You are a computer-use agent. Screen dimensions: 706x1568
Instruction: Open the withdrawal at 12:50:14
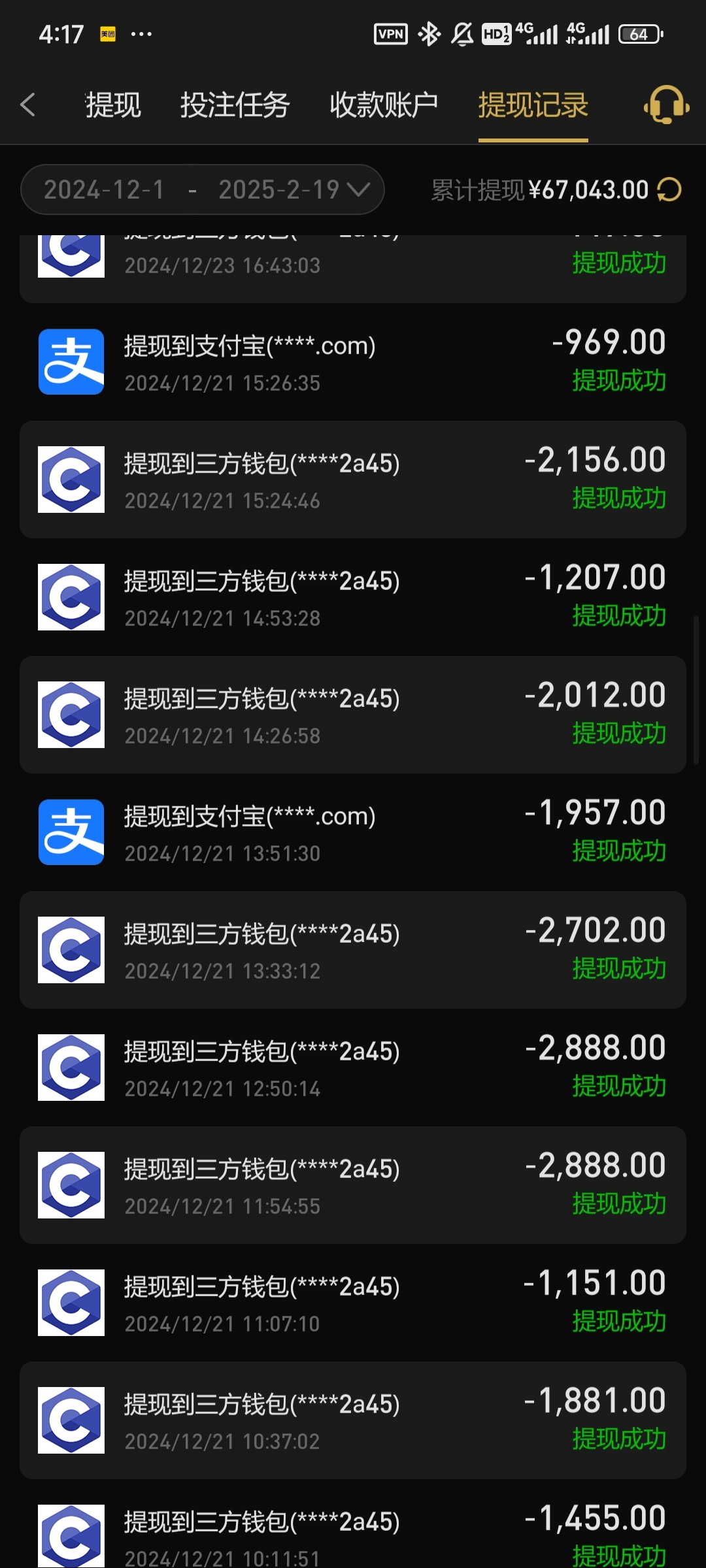click(353, 1068)
